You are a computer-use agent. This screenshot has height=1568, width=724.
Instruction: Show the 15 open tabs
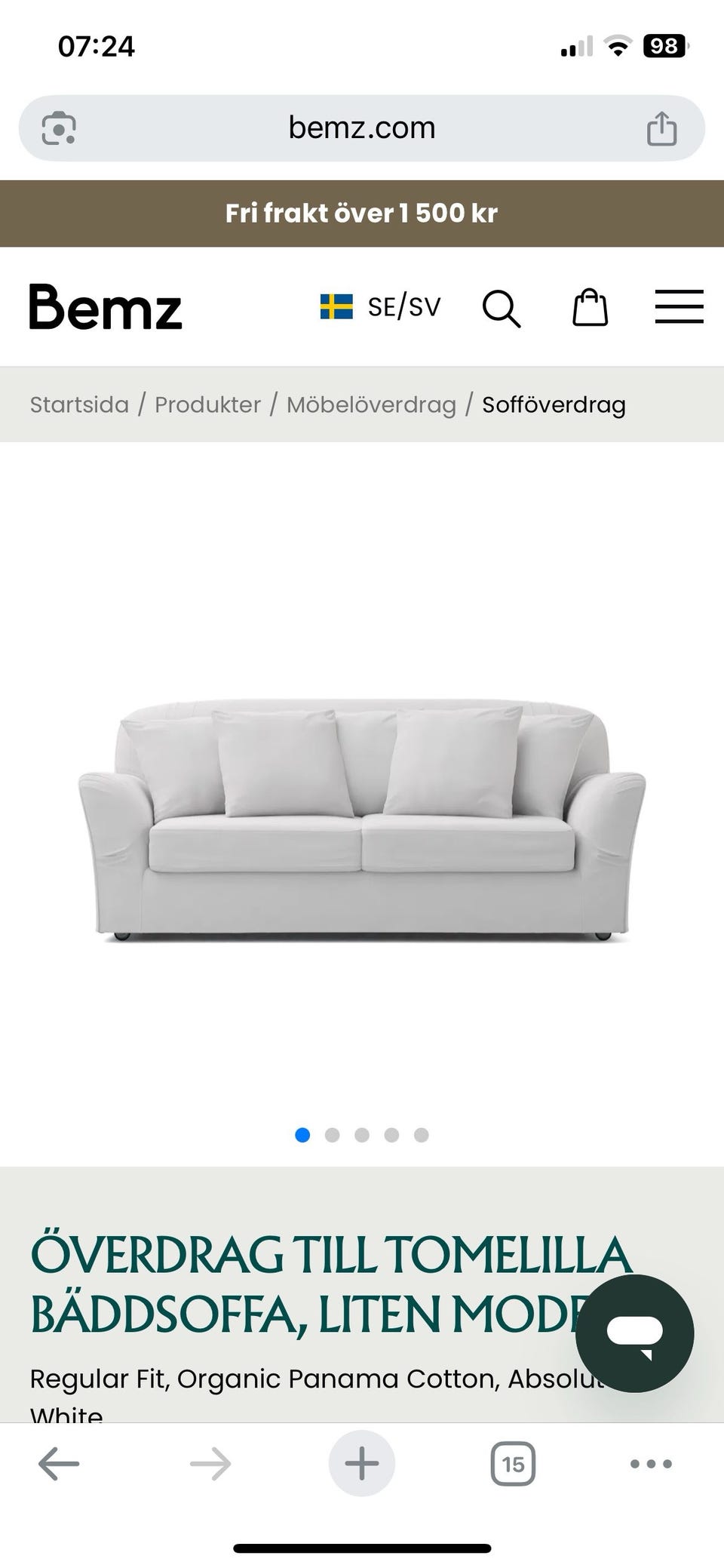tap(513, 1465)
